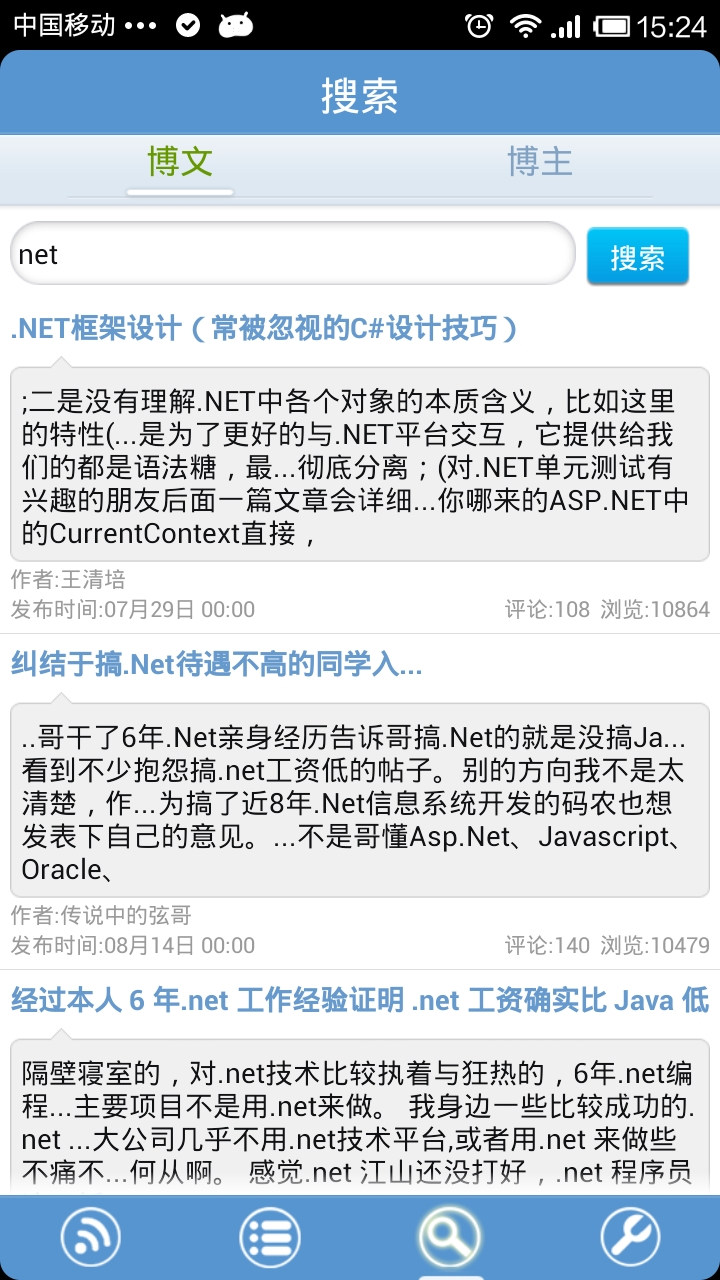Open the list tab in bottom bar
Viewport: 720px width, 1280px height.
coord(270,1237)
